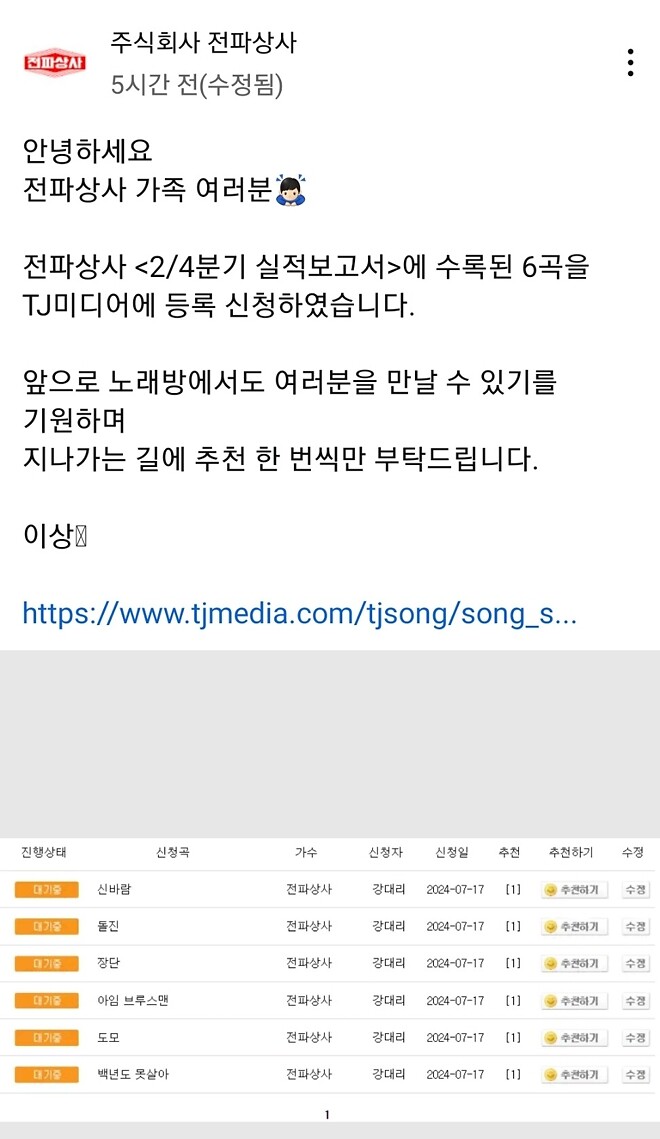Open the tjmedia.com song request link
Viewport: 660px width, 1139px height.
click(x=299, y=614)
